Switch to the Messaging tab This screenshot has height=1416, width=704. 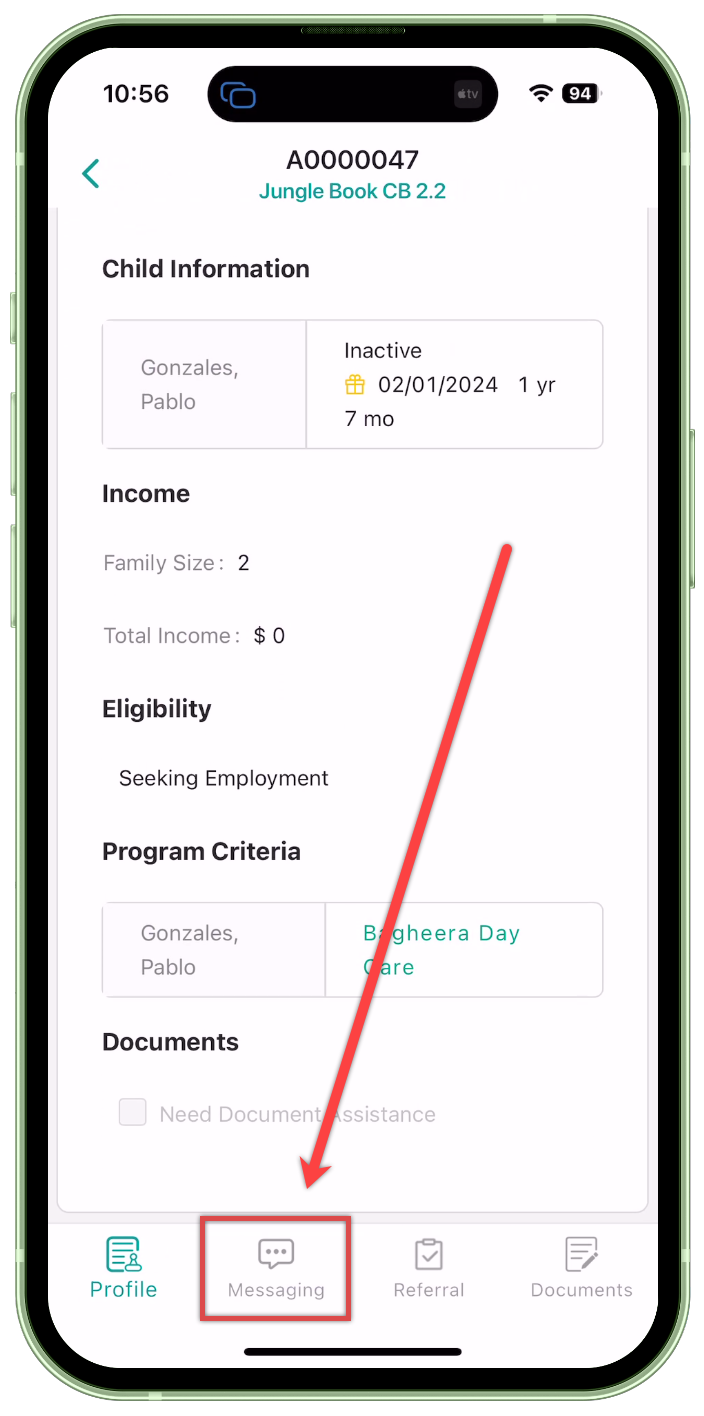[x=276, y=1268]
